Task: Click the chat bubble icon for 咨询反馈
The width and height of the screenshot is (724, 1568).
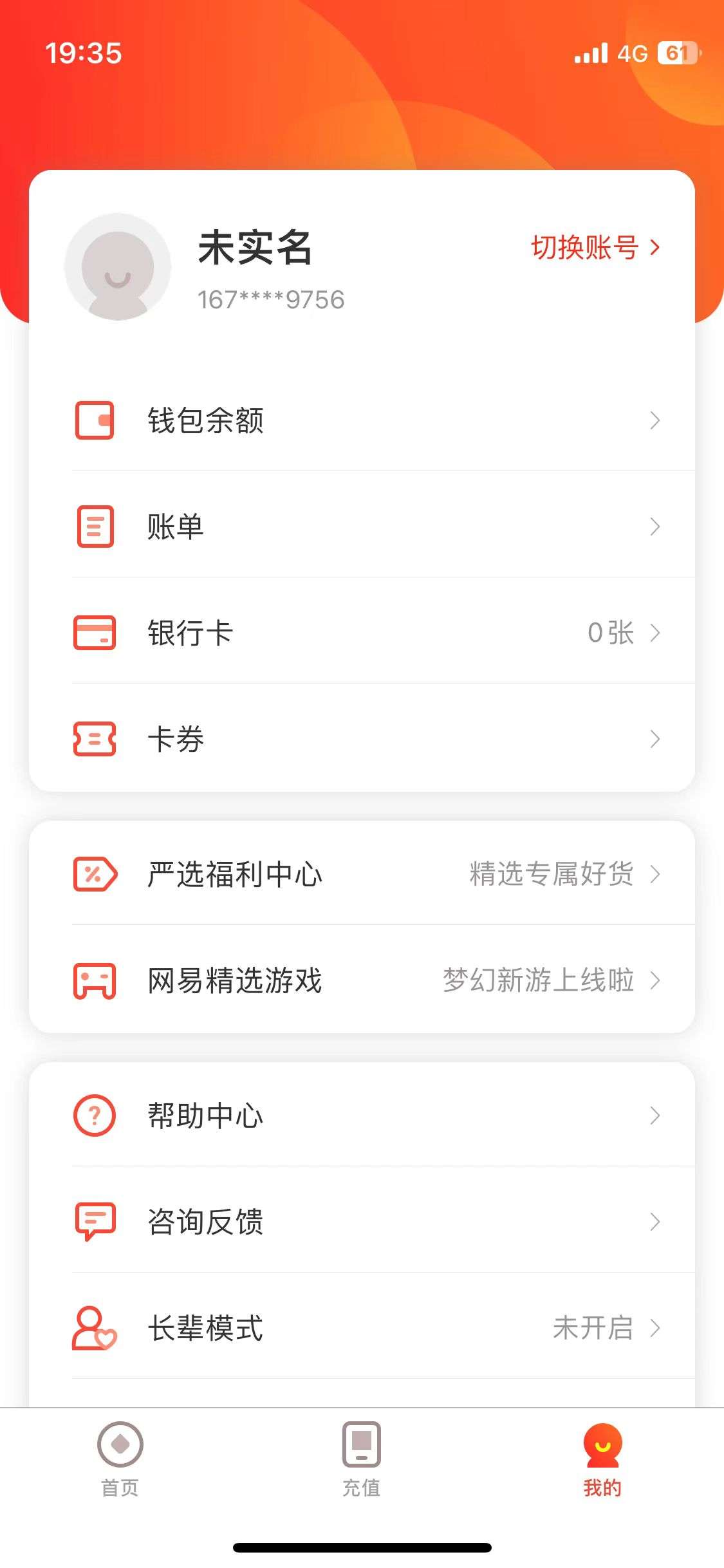Action: pyautogui.click(x=95, y=1222)
